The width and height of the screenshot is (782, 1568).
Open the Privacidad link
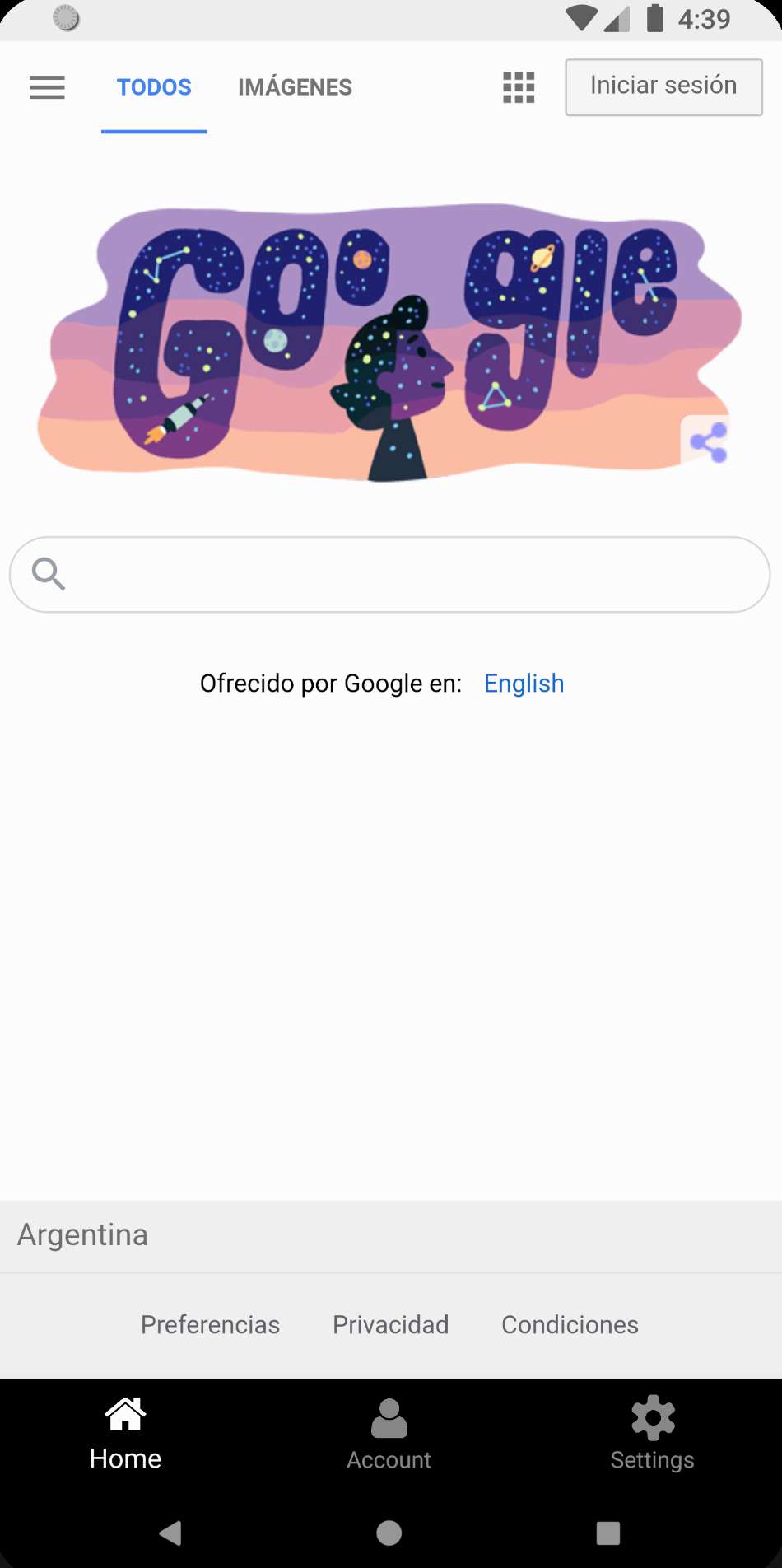pos(390,1324)
